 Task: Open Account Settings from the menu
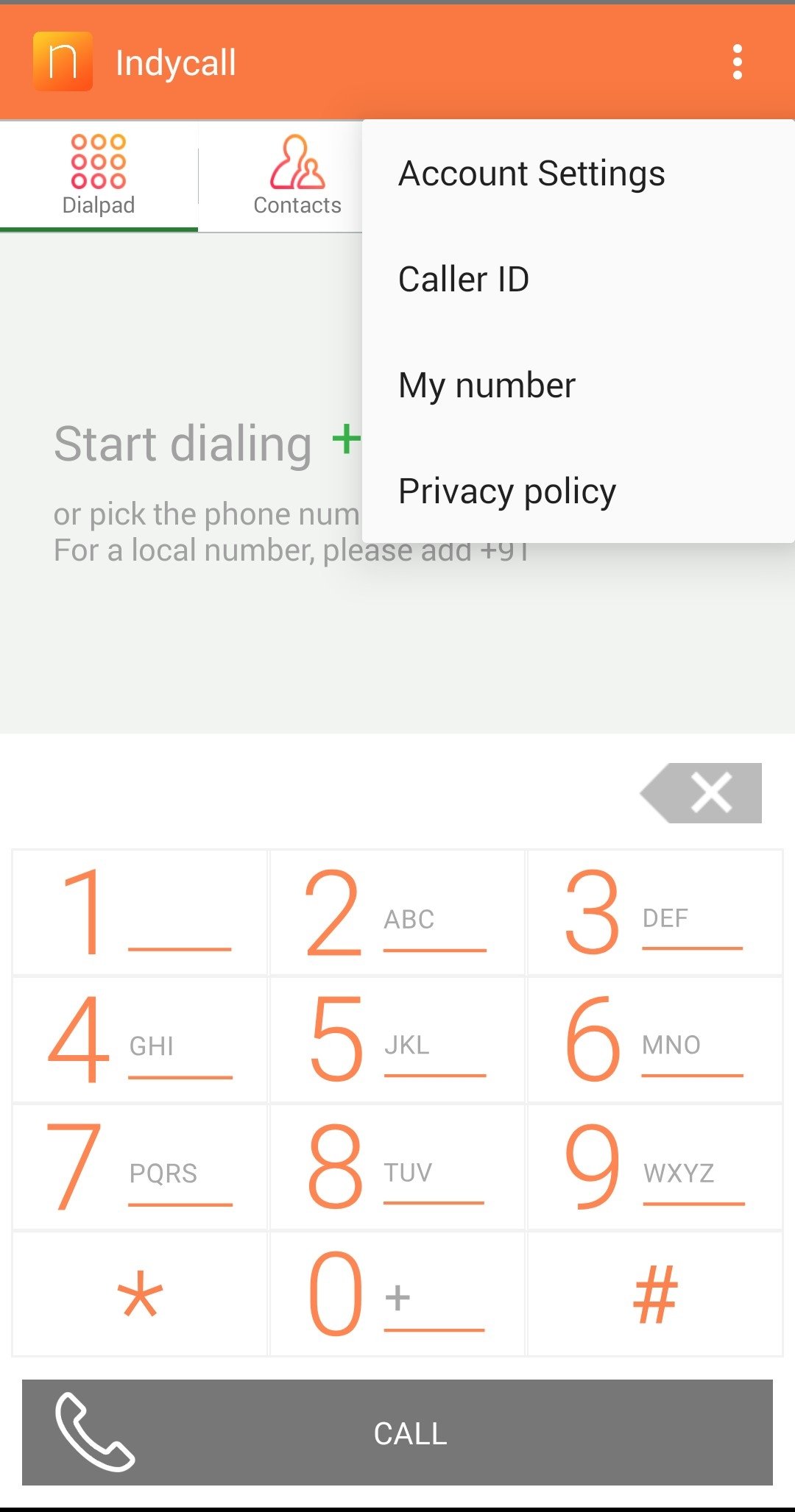(579, 174)
